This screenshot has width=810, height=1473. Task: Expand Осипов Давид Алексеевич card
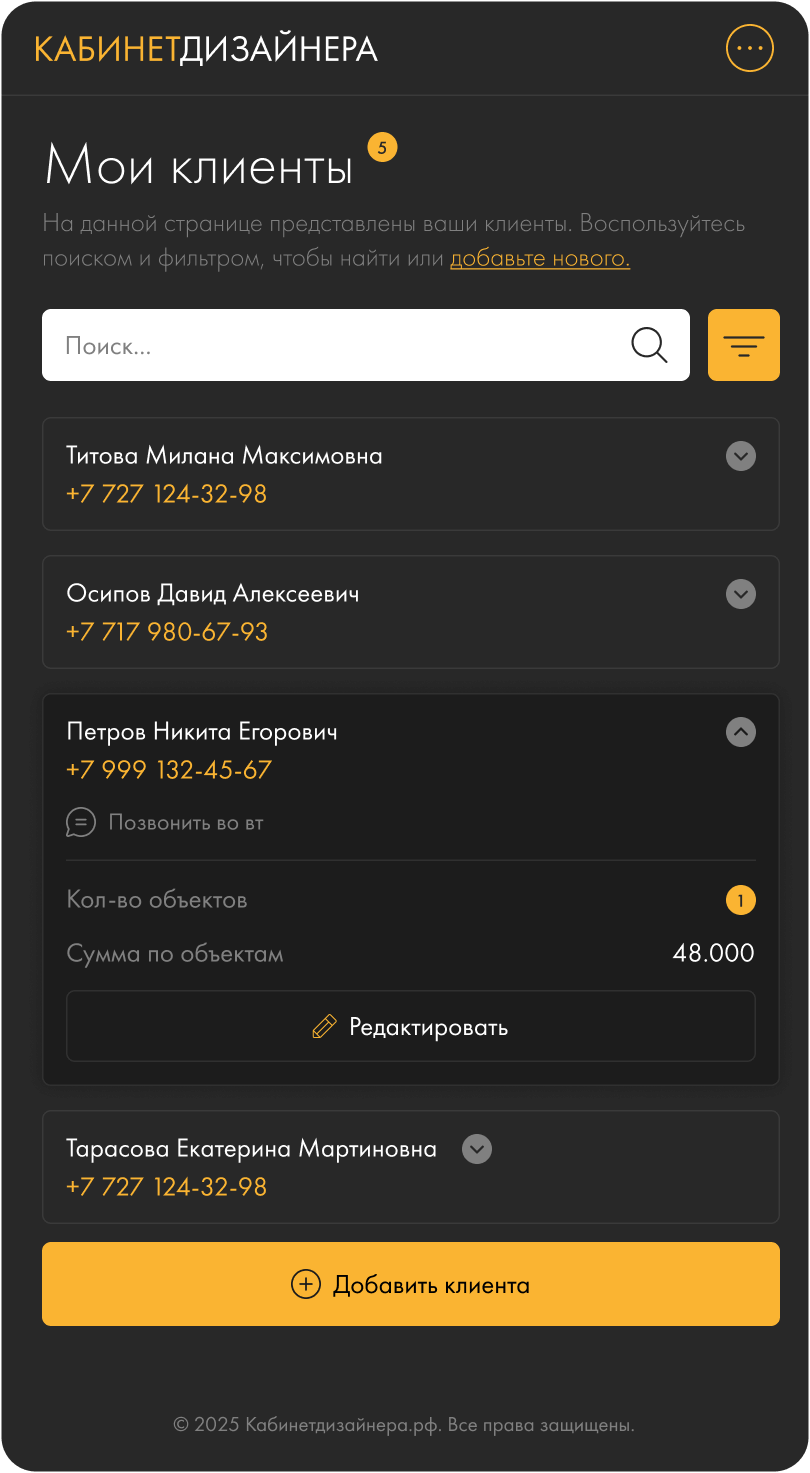(740, 595)
